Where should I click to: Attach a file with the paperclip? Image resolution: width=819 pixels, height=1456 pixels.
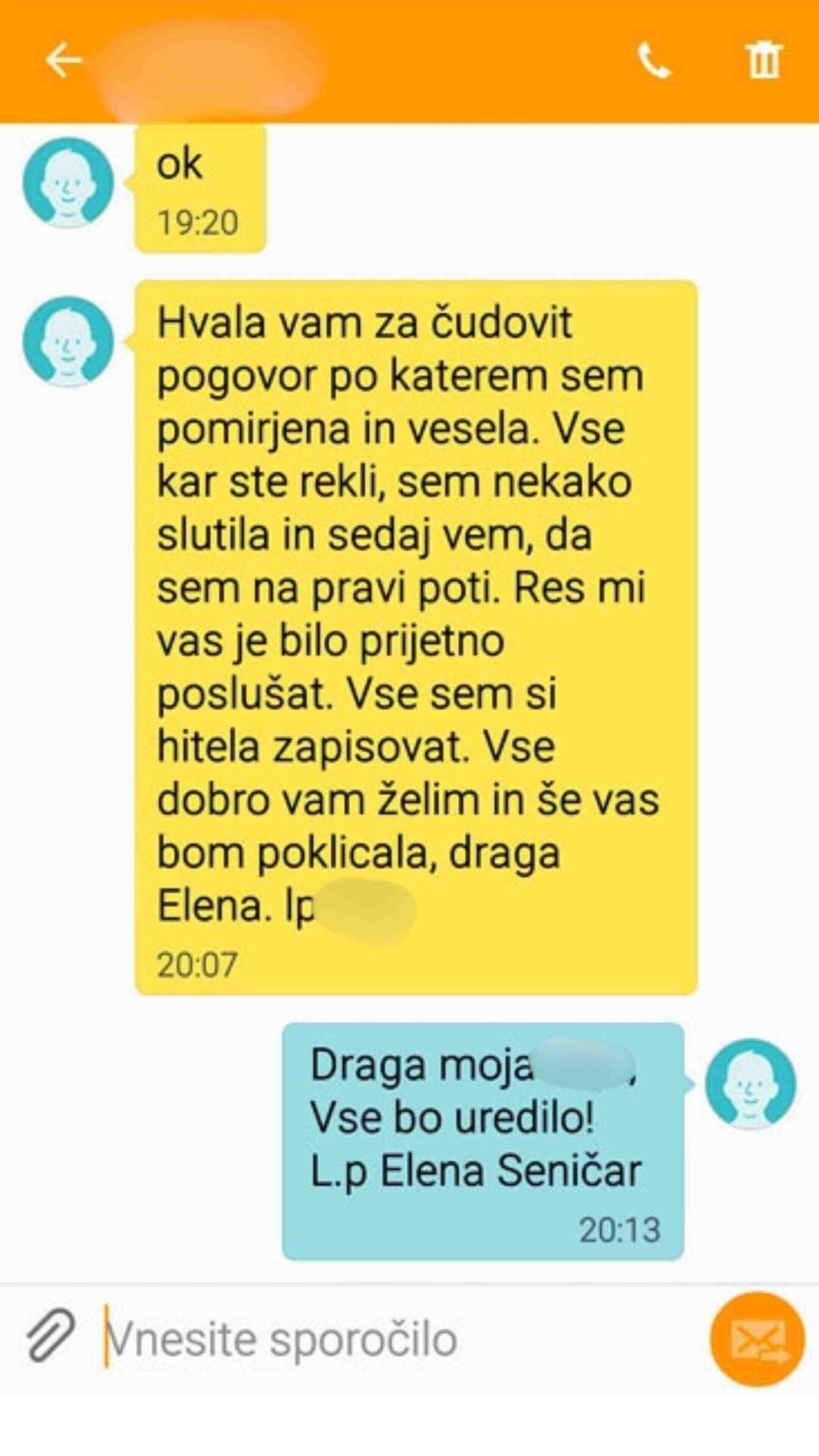[51, 1339]
